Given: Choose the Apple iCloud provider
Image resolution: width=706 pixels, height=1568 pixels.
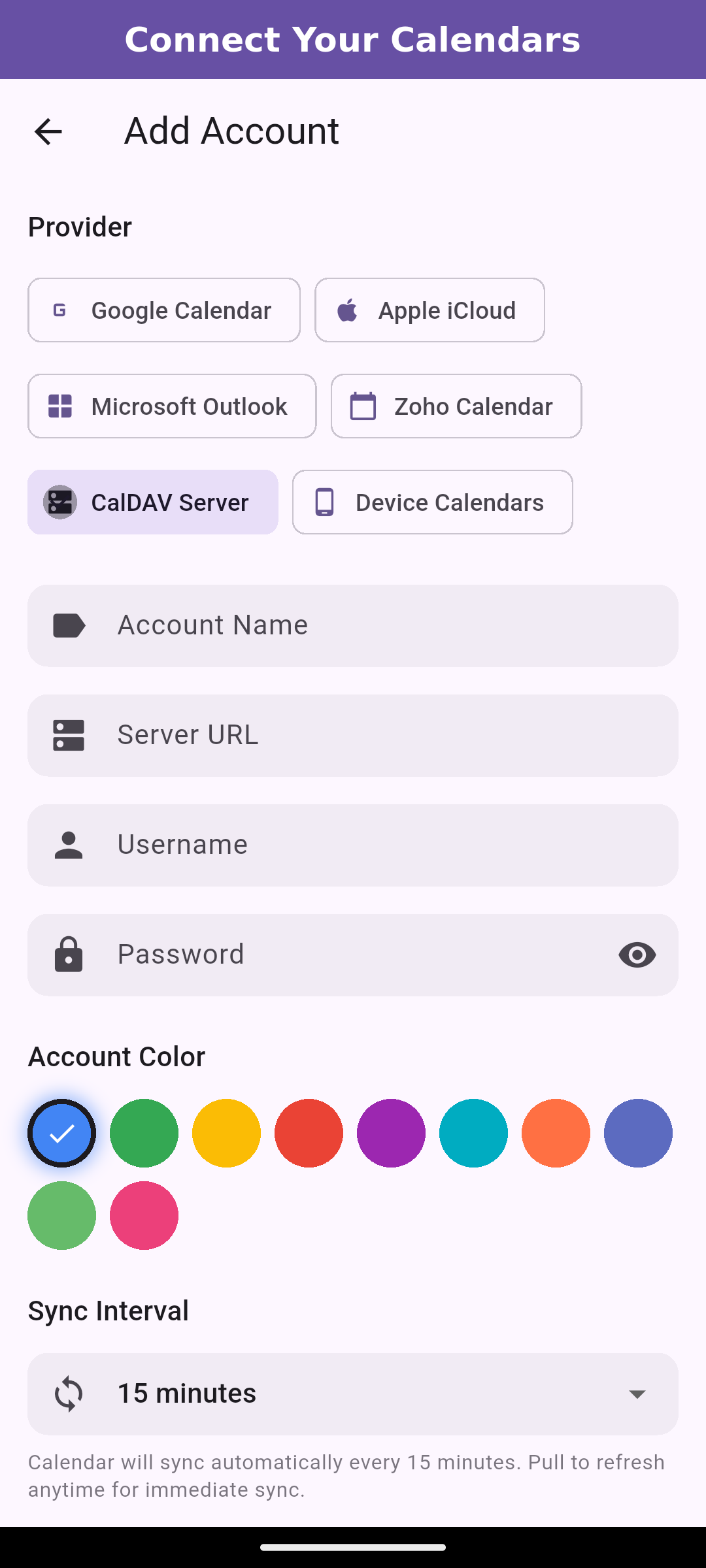Looking at the screenshot, I should tap(429, 310).
